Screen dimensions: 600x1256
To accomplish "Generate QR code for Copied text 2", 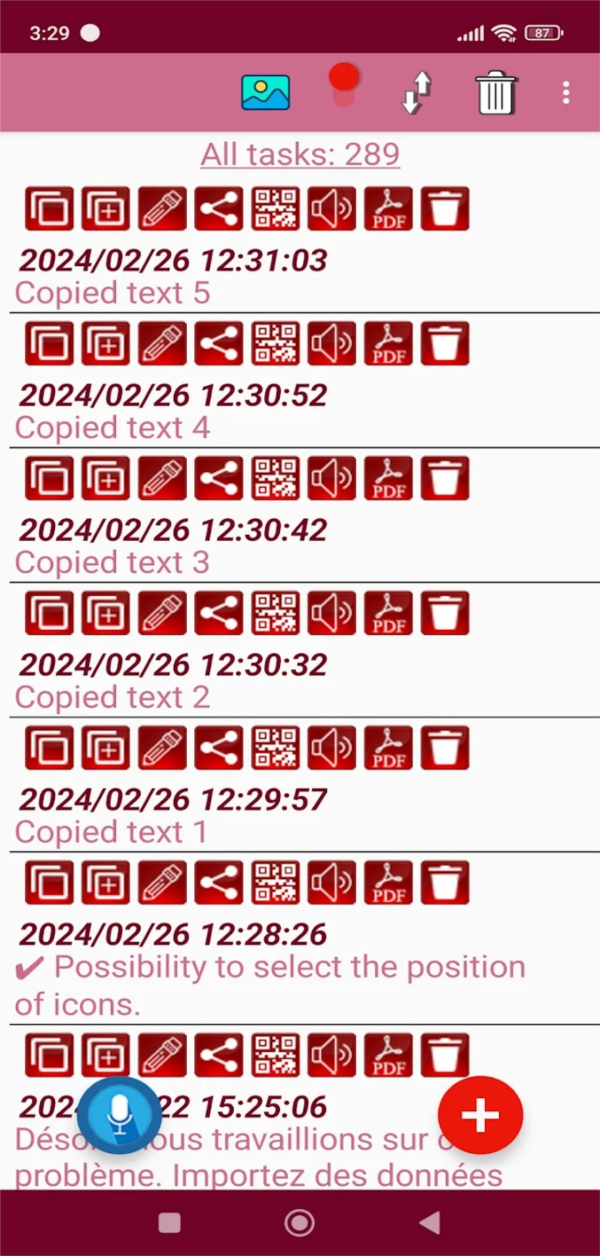I will (275, 614).
